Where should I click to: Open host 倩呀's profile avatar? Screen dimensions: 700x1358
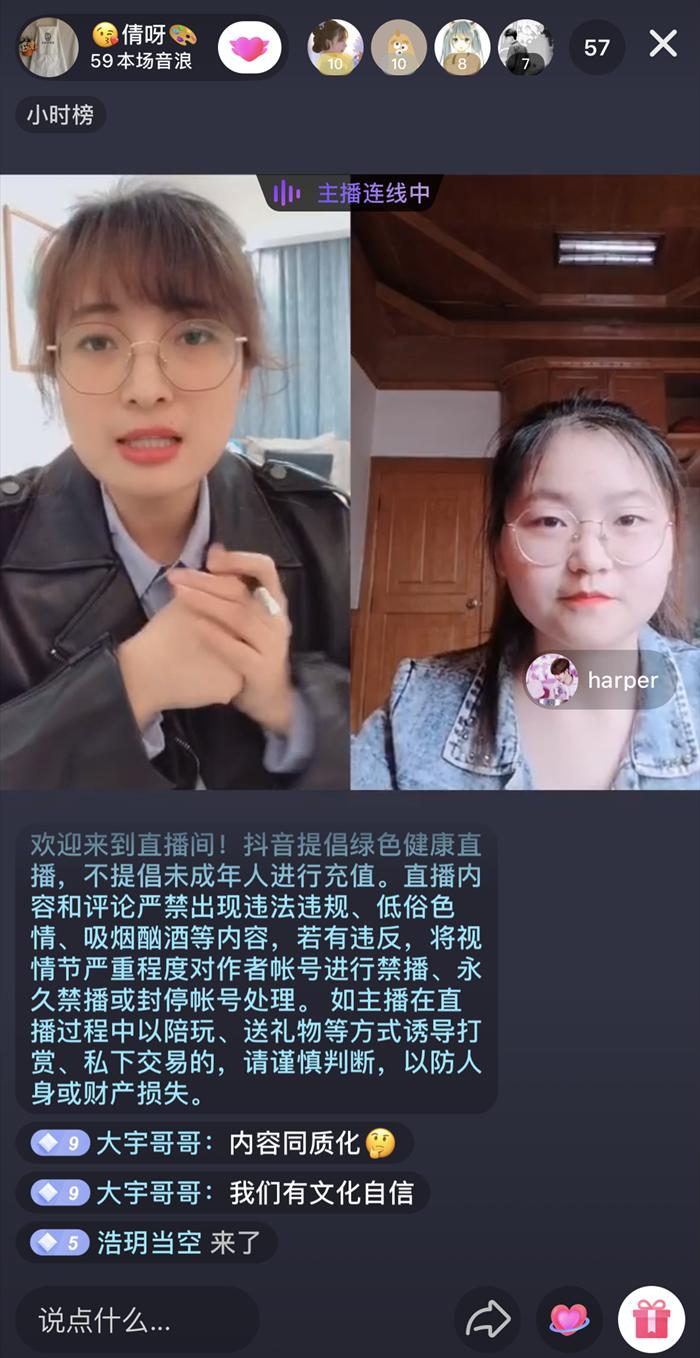coord(48,47)
